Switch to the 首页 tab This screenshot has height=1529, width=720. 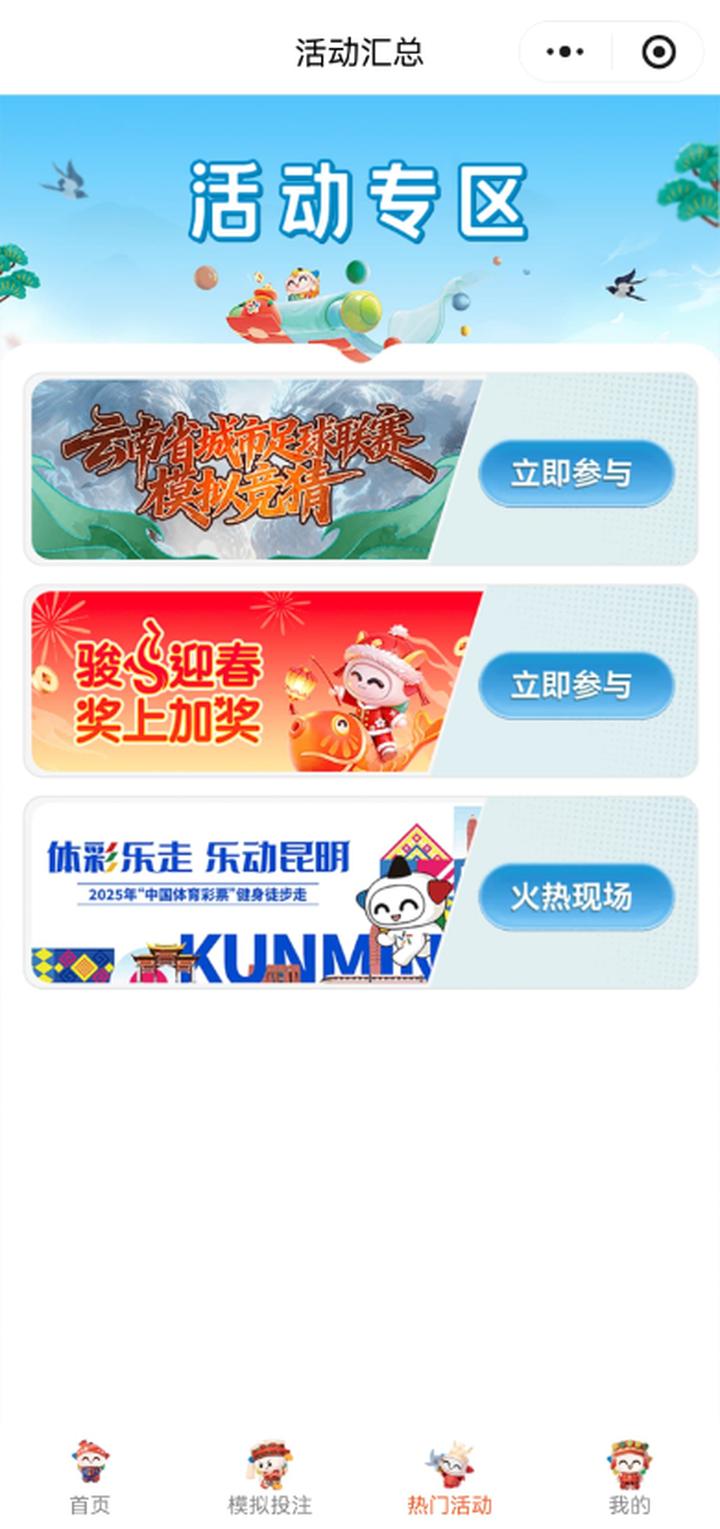tap(90, 1478)
